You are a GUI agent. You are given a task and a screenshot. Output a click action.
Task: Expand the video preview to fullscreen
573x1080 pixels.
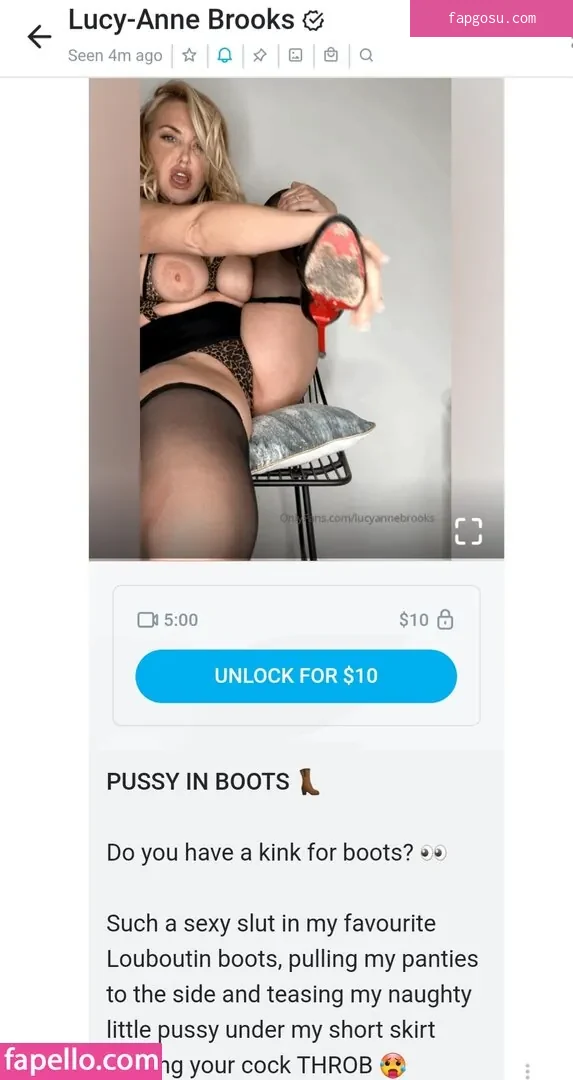[468, 531]
